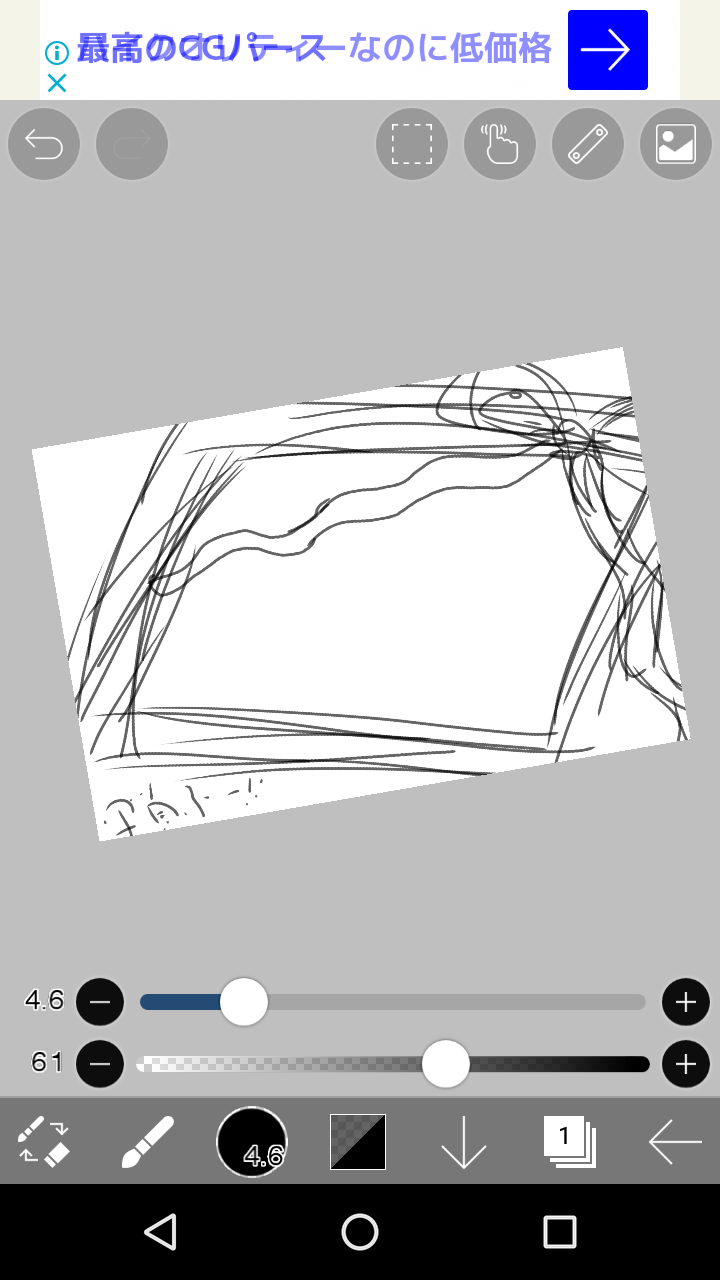720x1280 pixels.
Task: Close the ad banner
Action: point(57,83)
